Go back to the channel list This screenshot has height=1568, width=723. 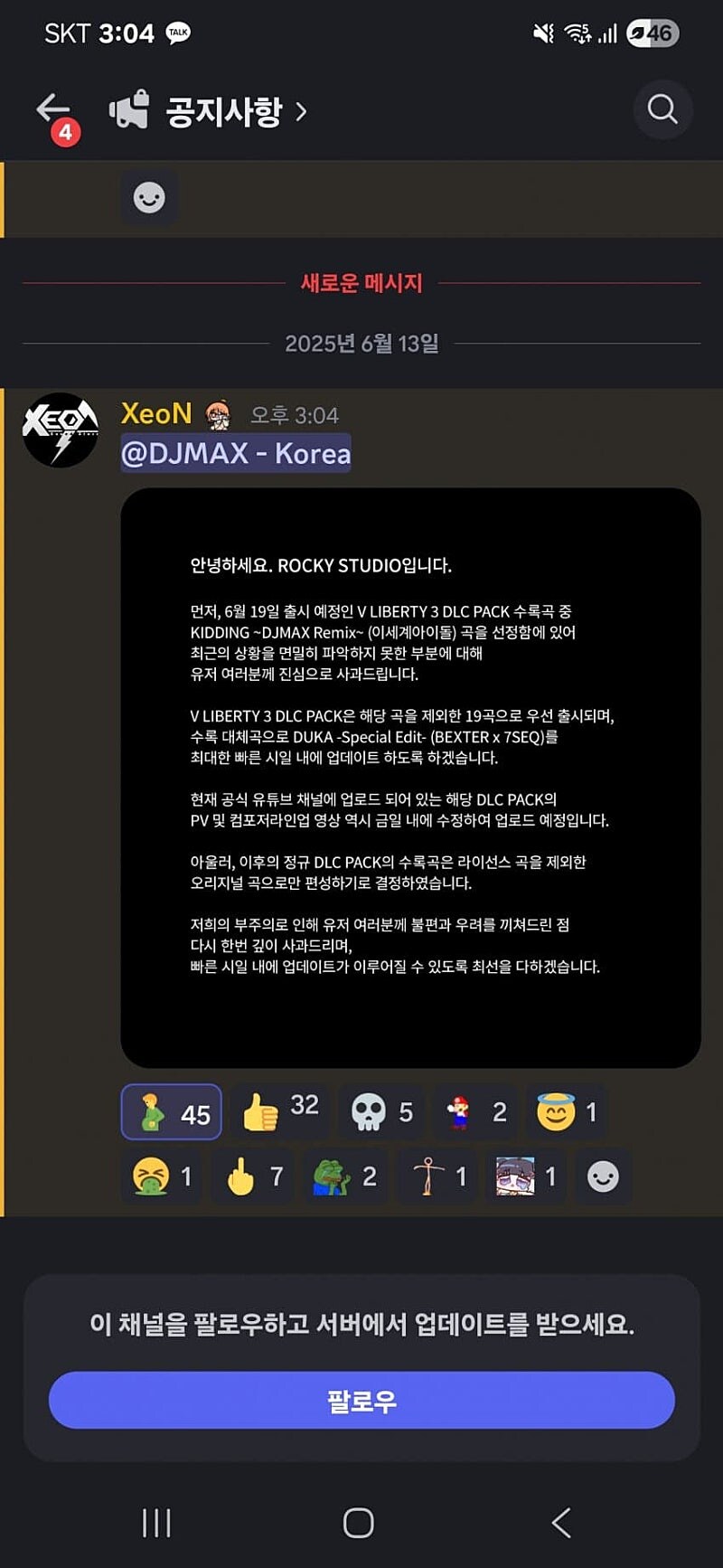53,110
